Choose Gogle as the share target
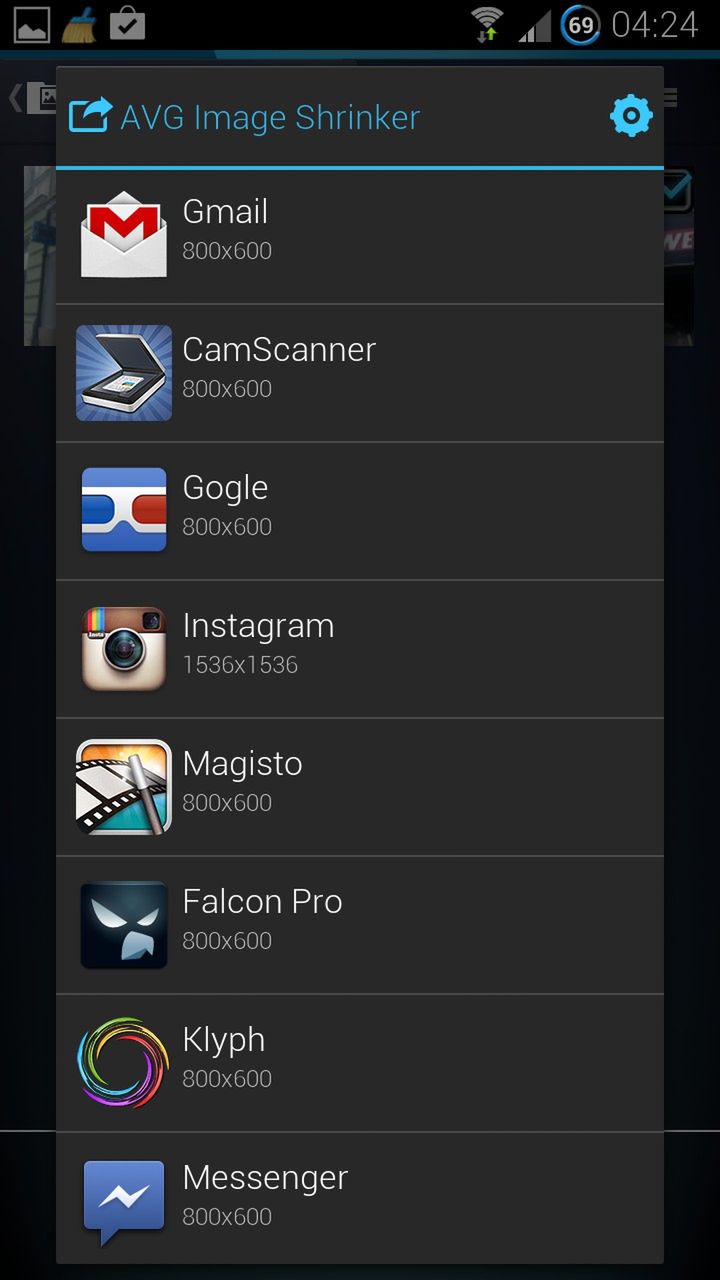This screenshot has width=720, height=1280. [360, 511]
